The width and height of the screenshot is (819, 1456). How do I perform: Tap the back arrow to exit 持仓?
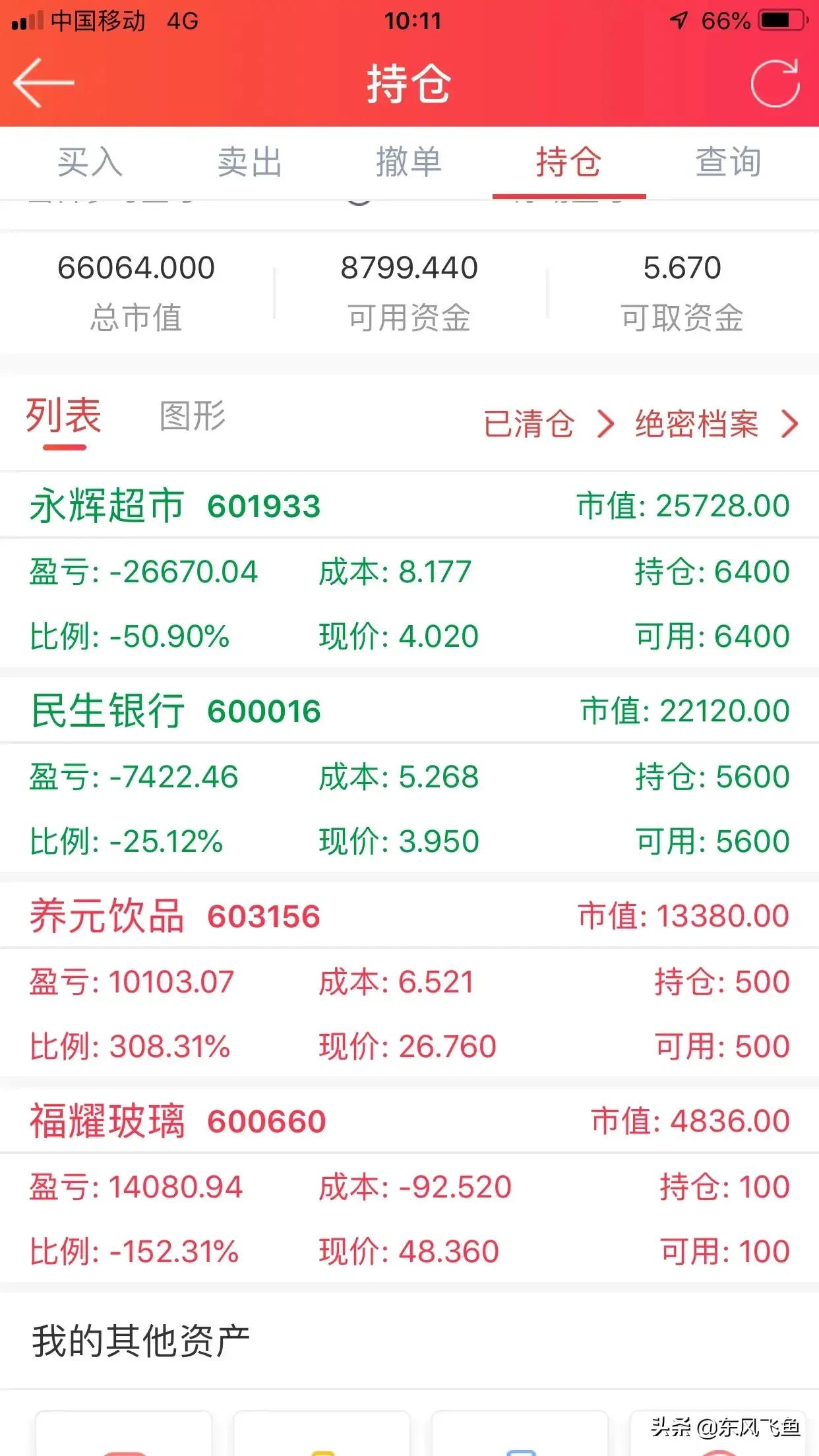[42, 83]
